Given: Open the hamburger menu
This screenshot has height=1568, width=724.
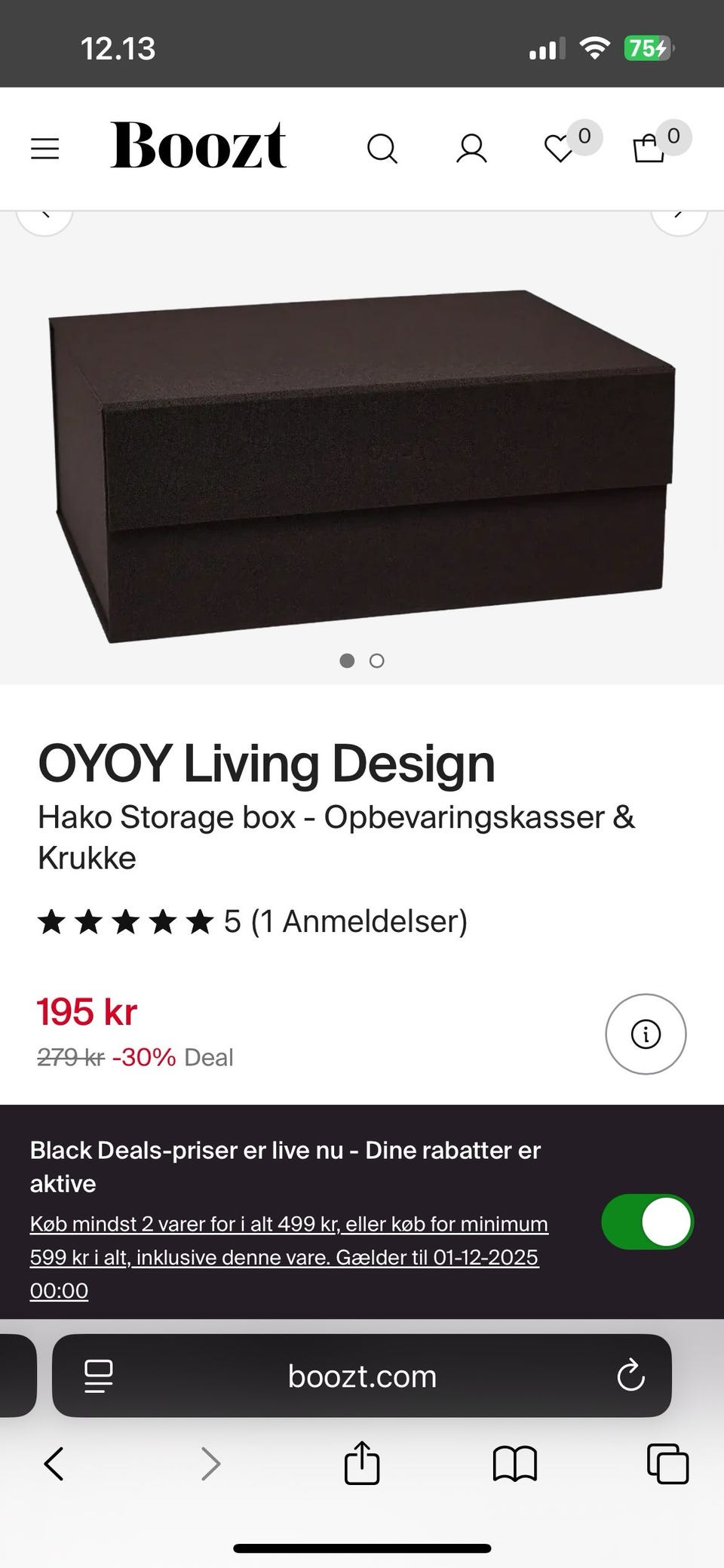Looking at the screenshot, I should (44, 149).
